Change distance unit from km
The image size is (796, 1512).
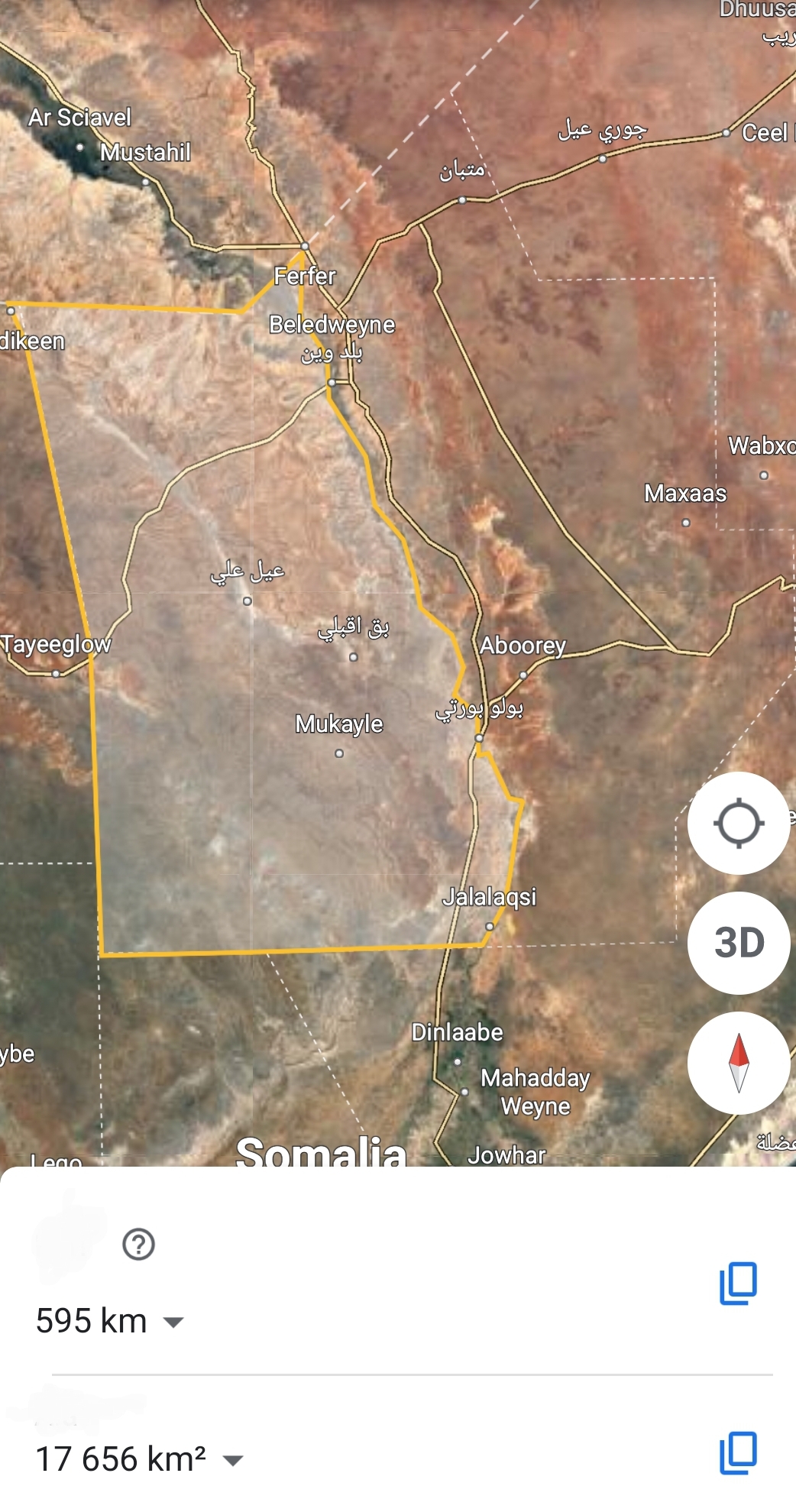pyautogui.click(x=174, y=1322)
